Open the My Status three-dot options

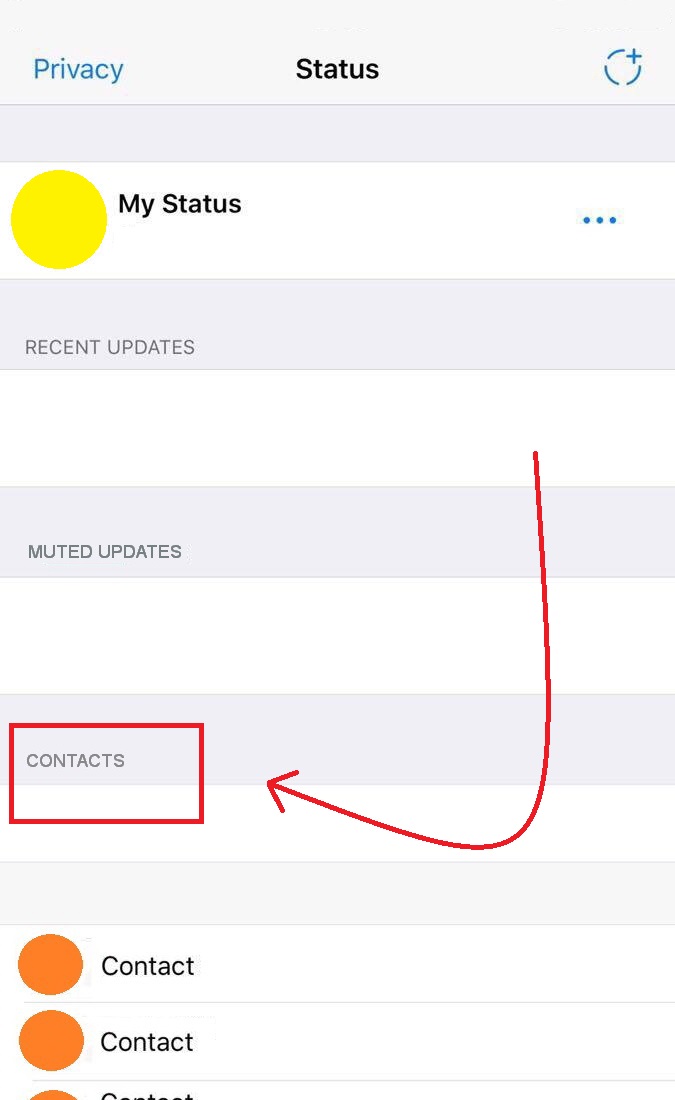point(600,220)
